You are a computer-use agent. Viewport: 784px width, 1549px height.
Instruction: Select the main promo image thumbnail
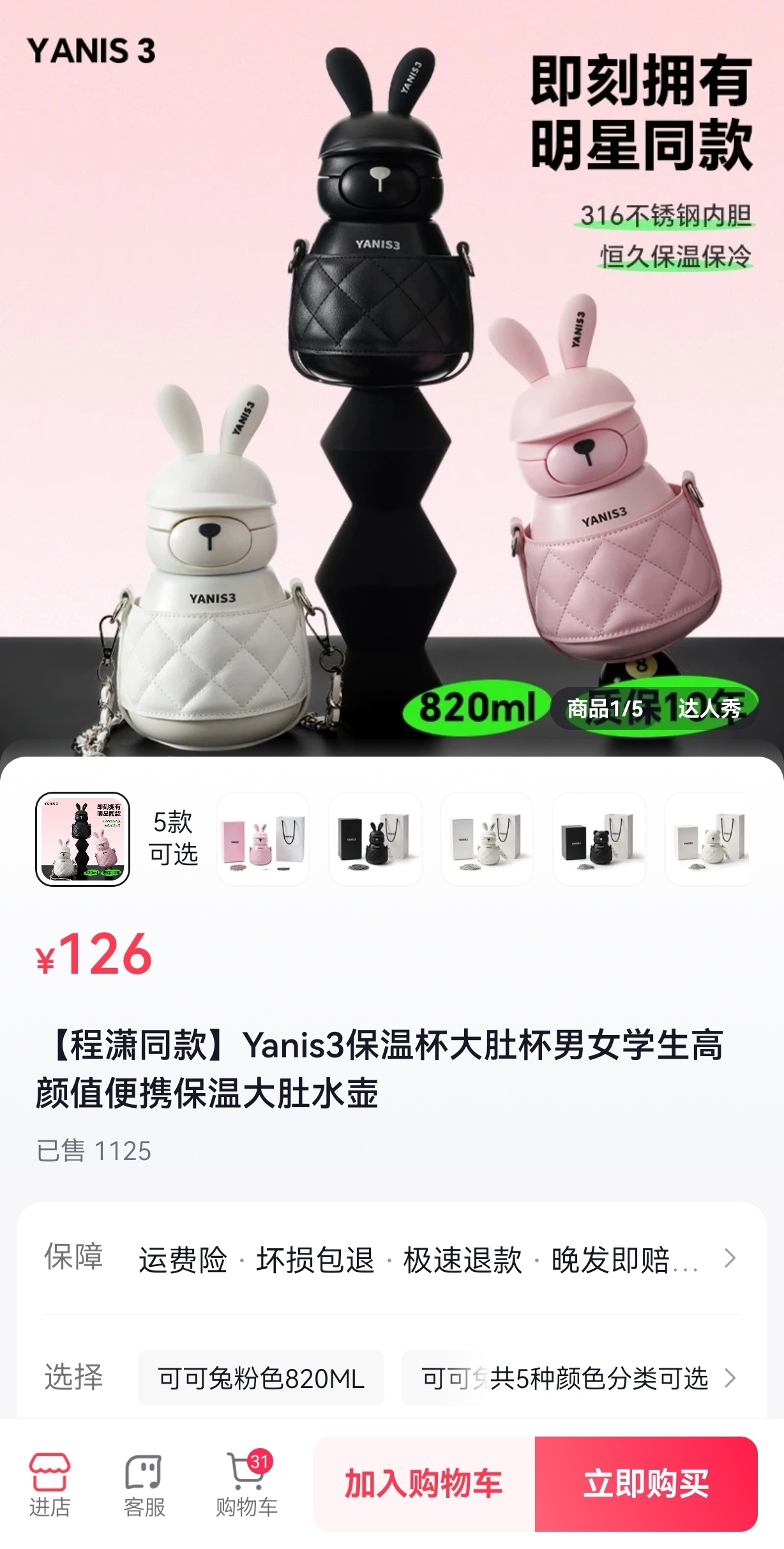[82, 839]
